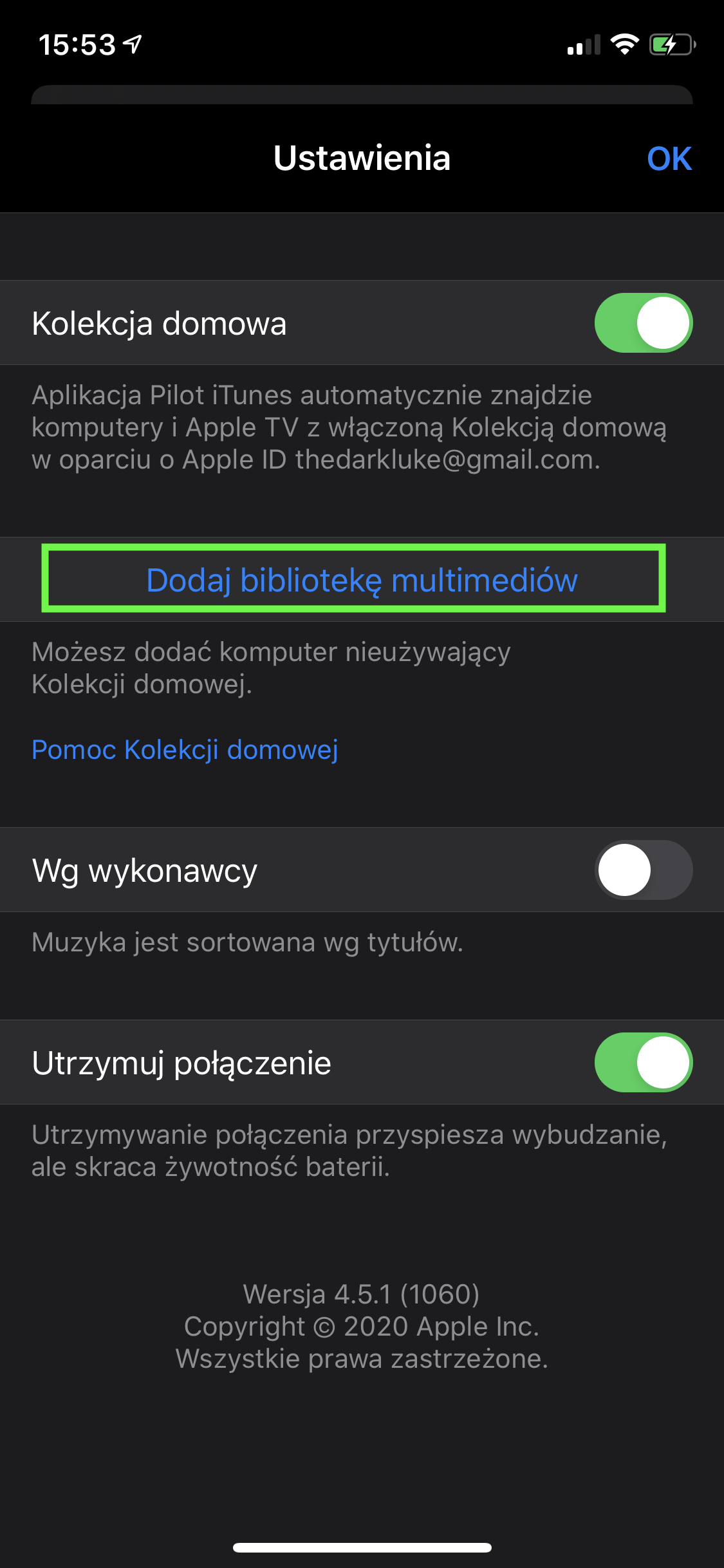Tap Dodaj bibliotekę multimediów

(362, 579)
